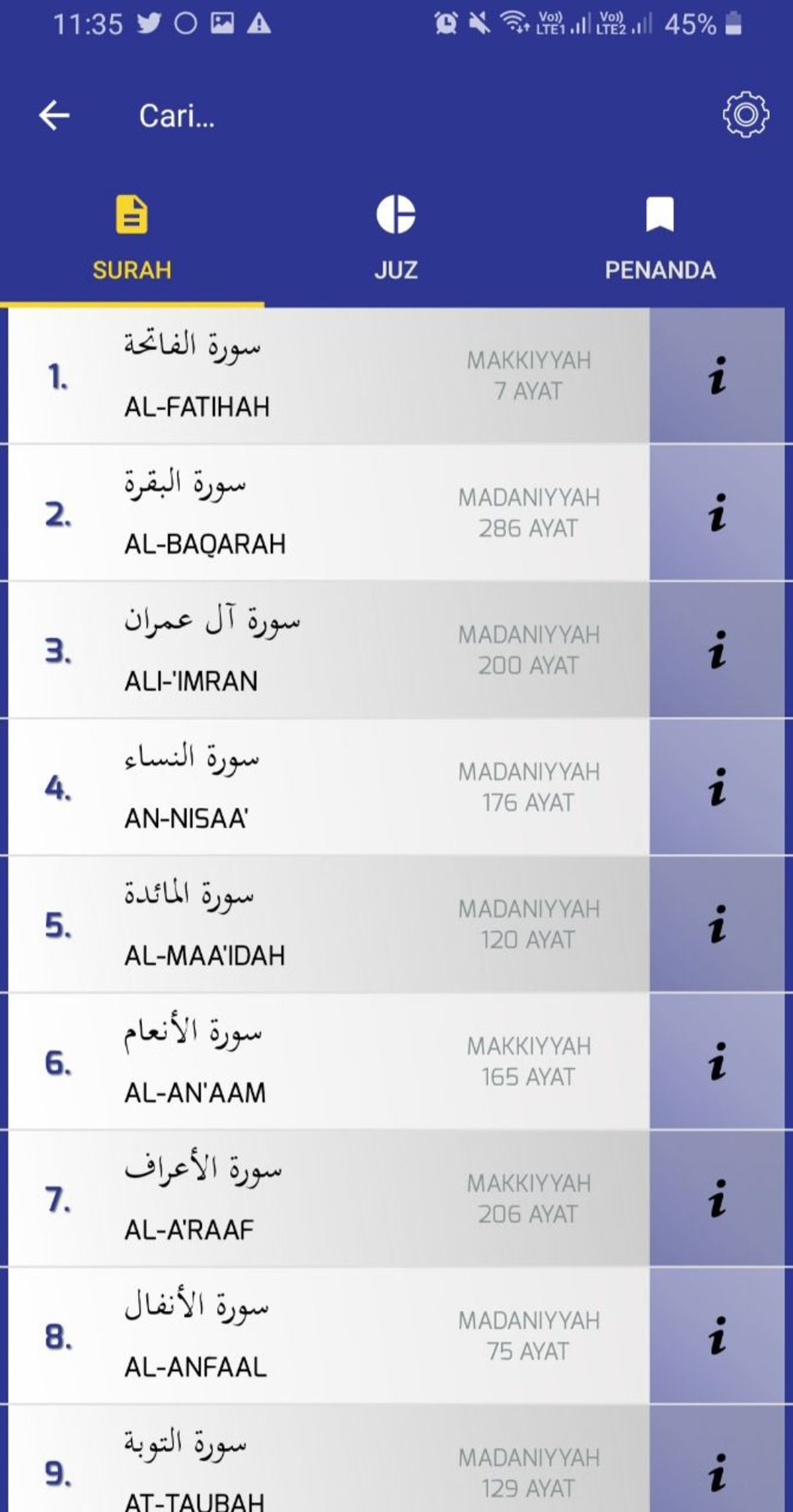Open surah Al-A'raaf
The width and height of the screenshot is (793, 1512).
[x=328, y=1200]
